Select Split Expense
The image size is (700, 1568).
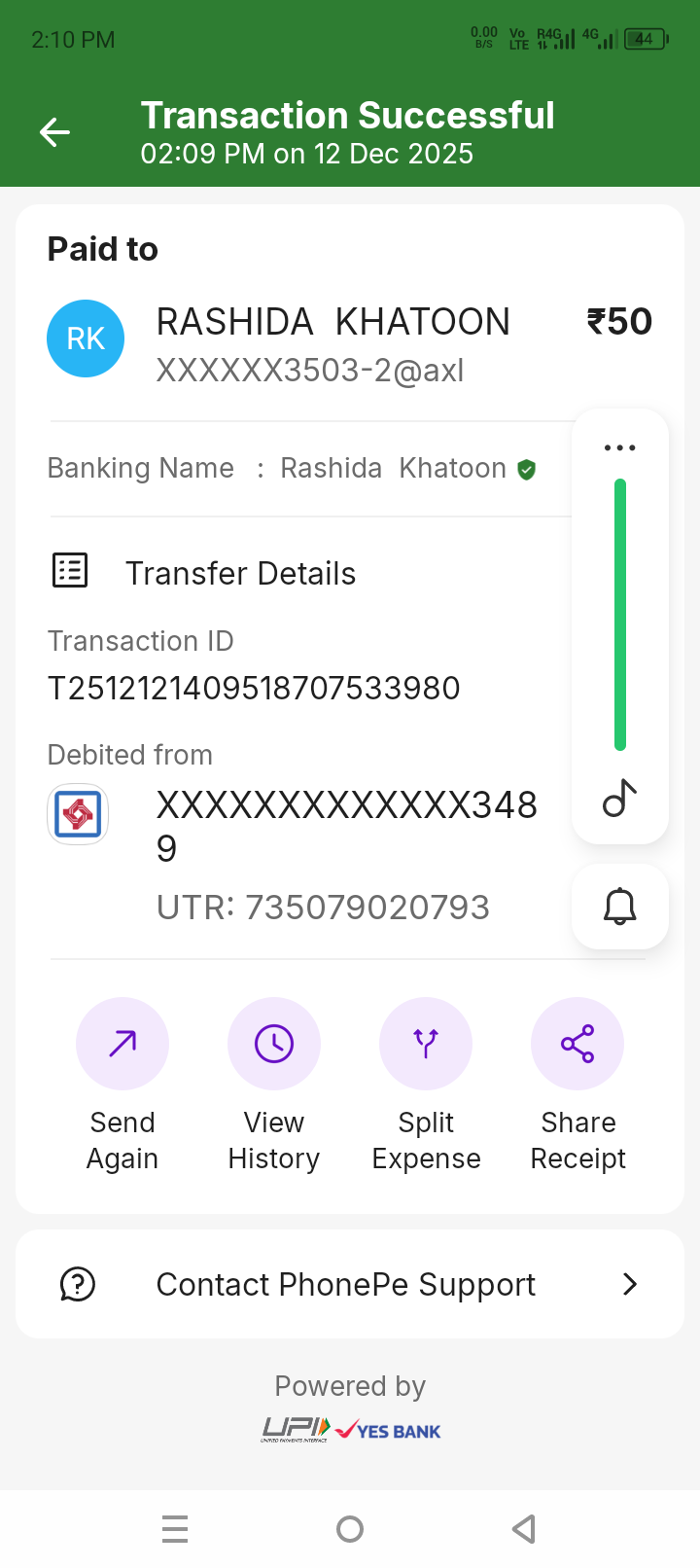[426, 1045]
